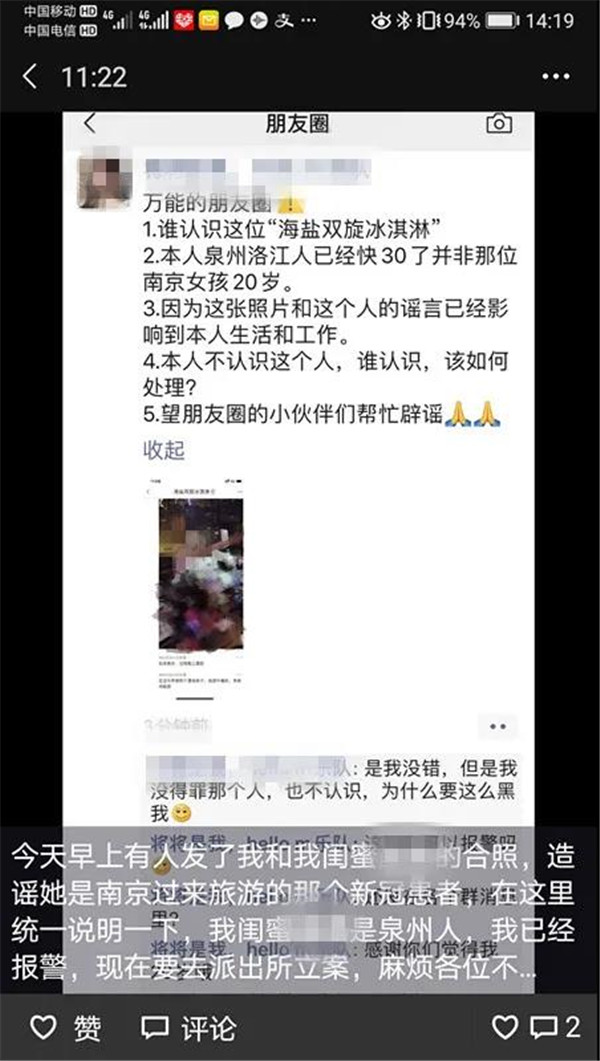
Task: Write a comment via 评论
Action: point(190,1026)
